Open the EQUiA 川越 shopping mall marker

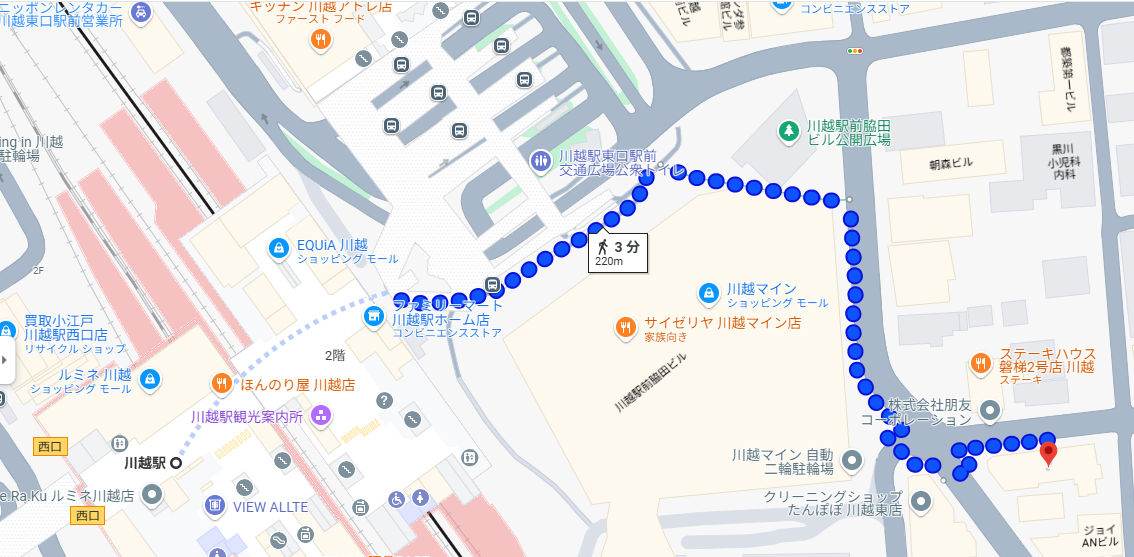coord(281,246)
